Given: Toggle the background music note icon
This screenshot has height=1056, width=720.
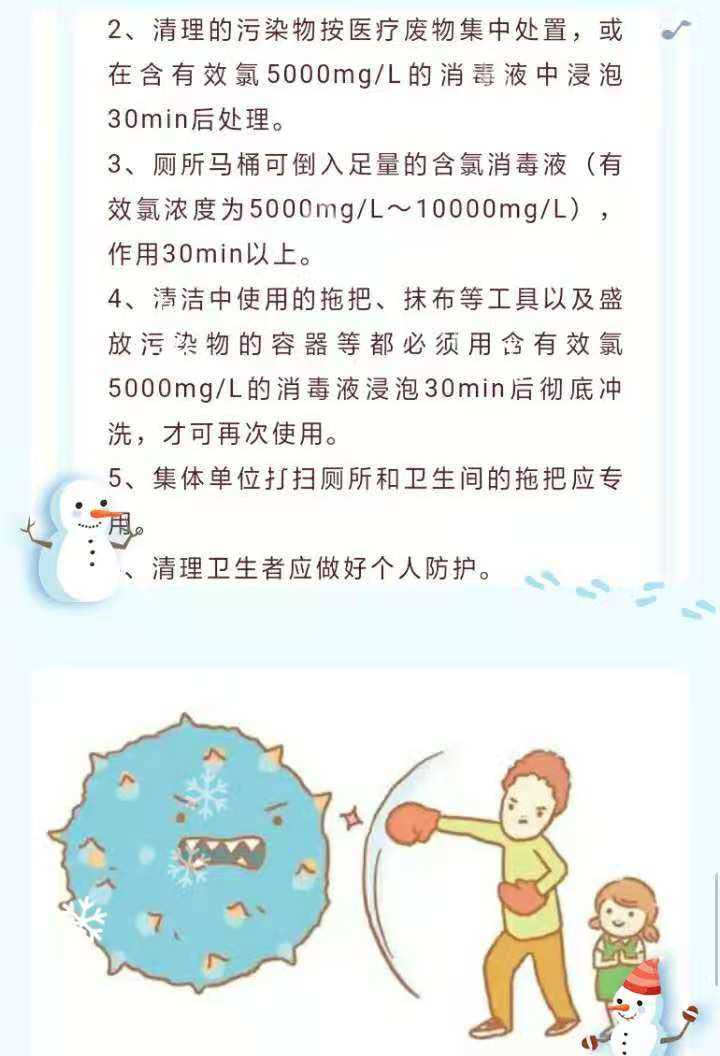Looking at the screenshot, I should tap(676, 32).
